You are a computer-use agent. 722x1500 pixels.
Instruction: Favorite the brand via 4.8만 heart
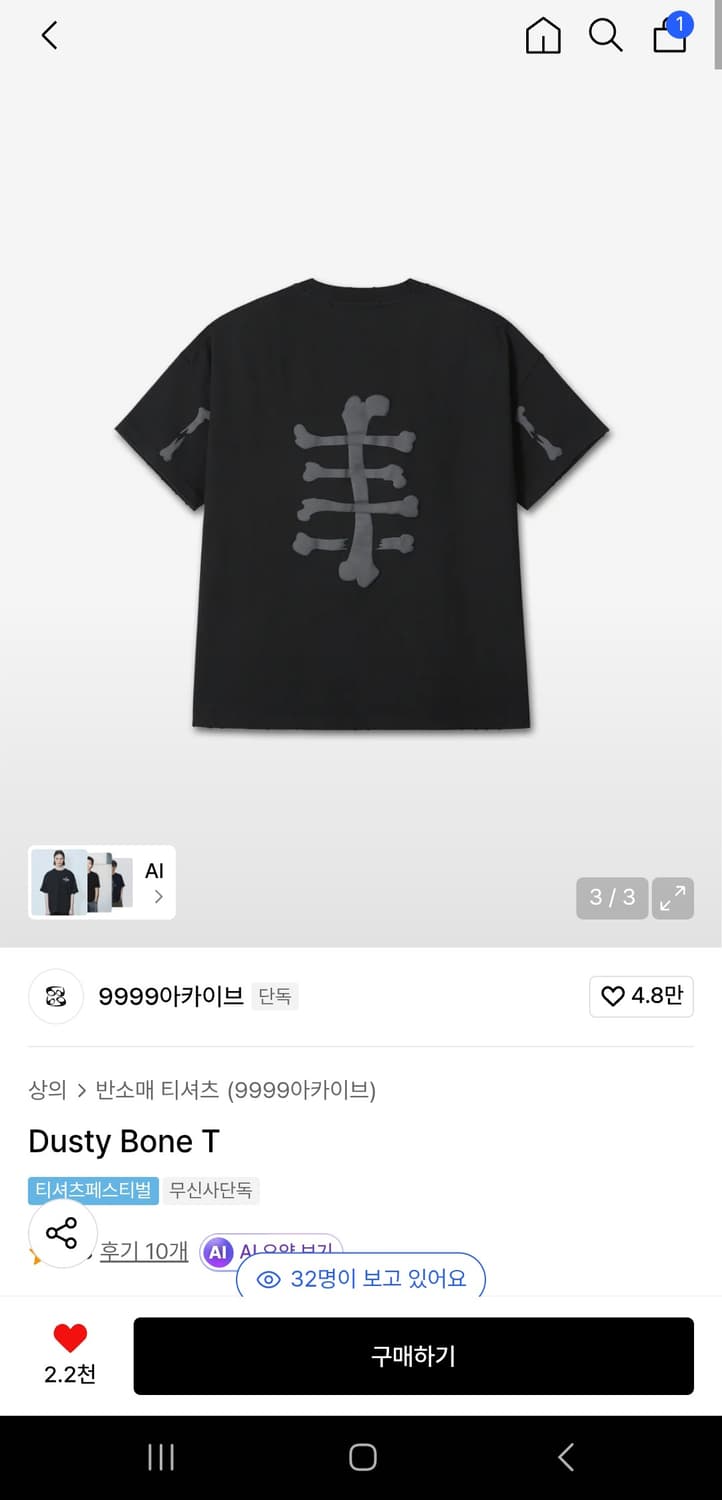click(x=641, y=996)
